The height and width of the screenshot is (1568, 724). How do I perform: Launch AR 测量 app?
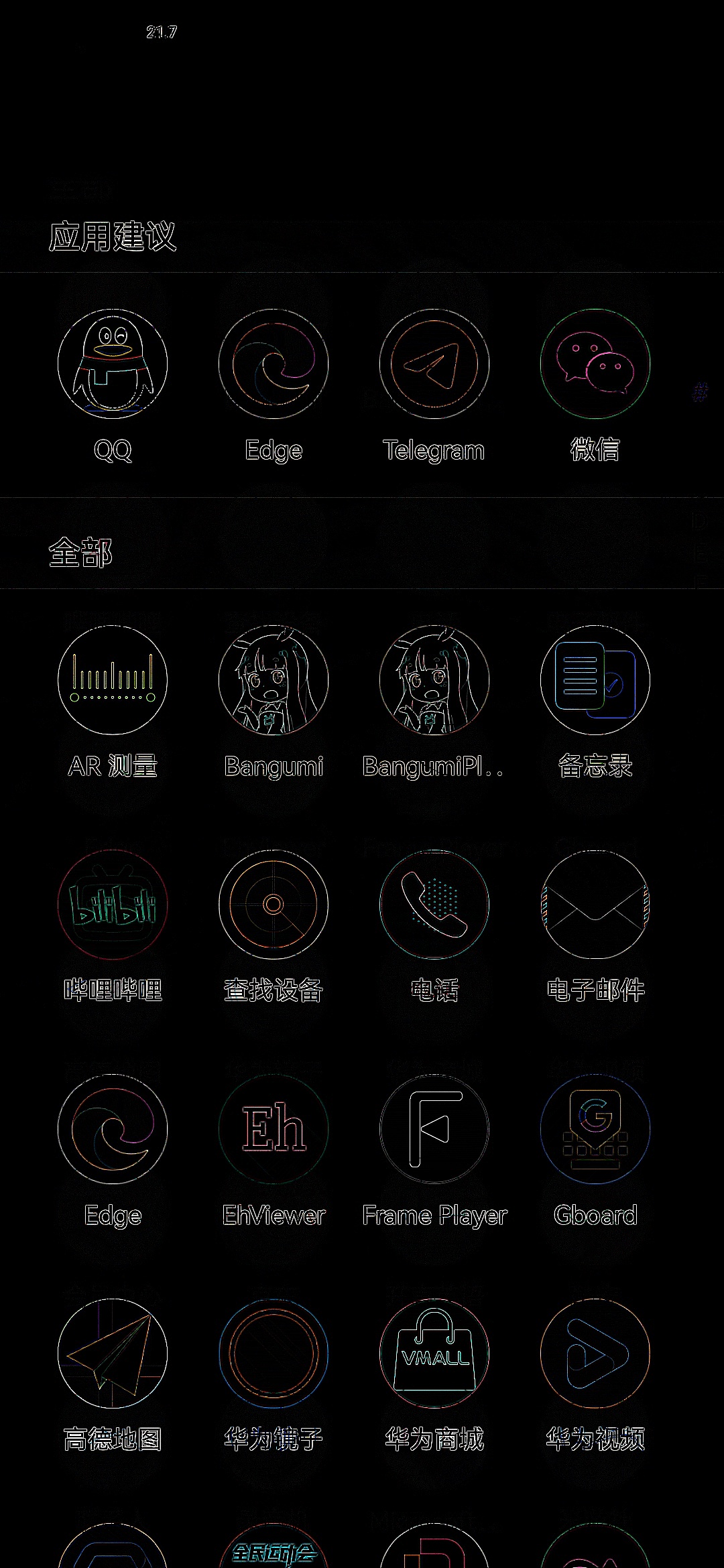[113, 680]
